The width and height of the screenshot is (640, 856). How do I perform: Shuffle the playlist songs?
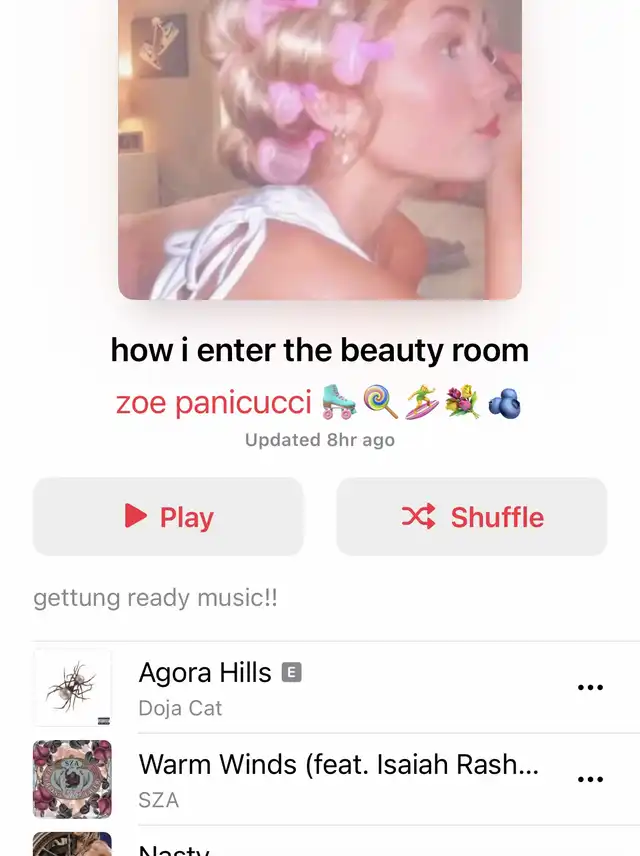coord(471,516)
